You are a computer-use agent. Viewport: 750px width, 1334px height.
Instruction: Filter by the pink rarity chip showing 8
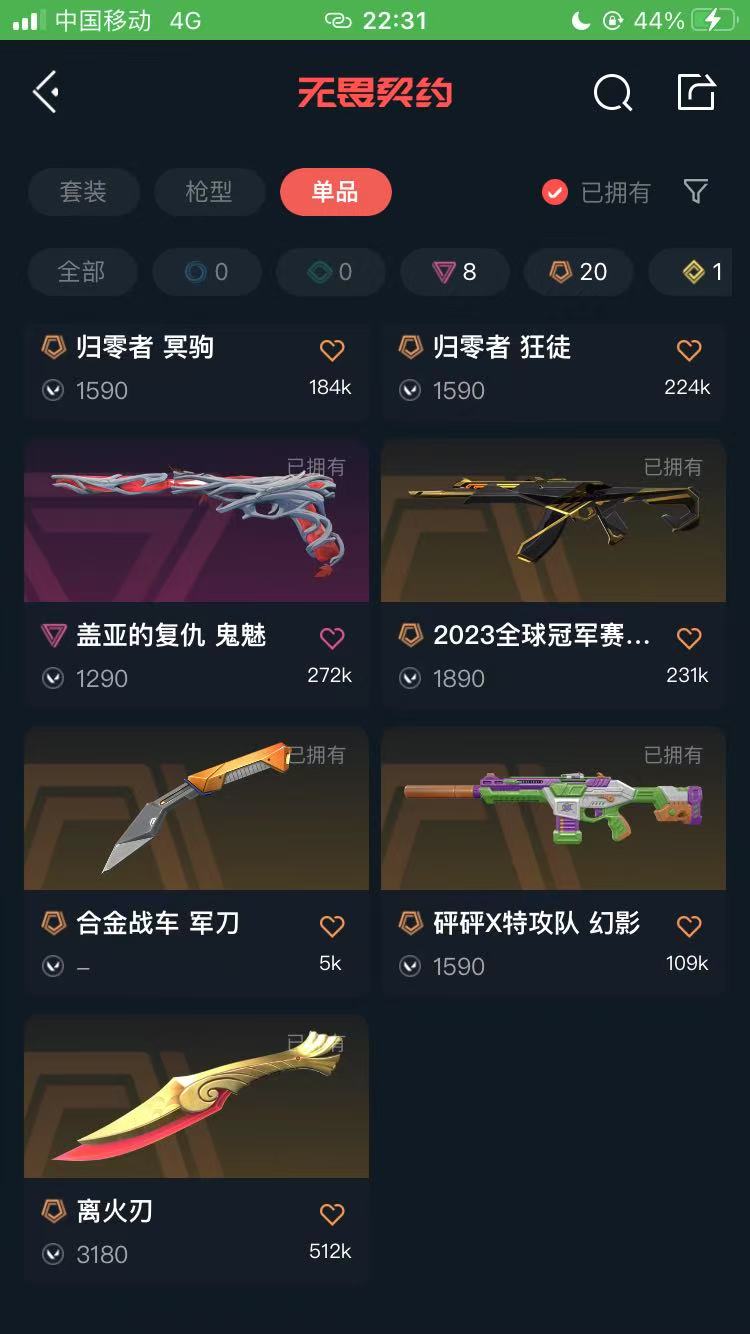pyautogui.click(x=455, y=272)
